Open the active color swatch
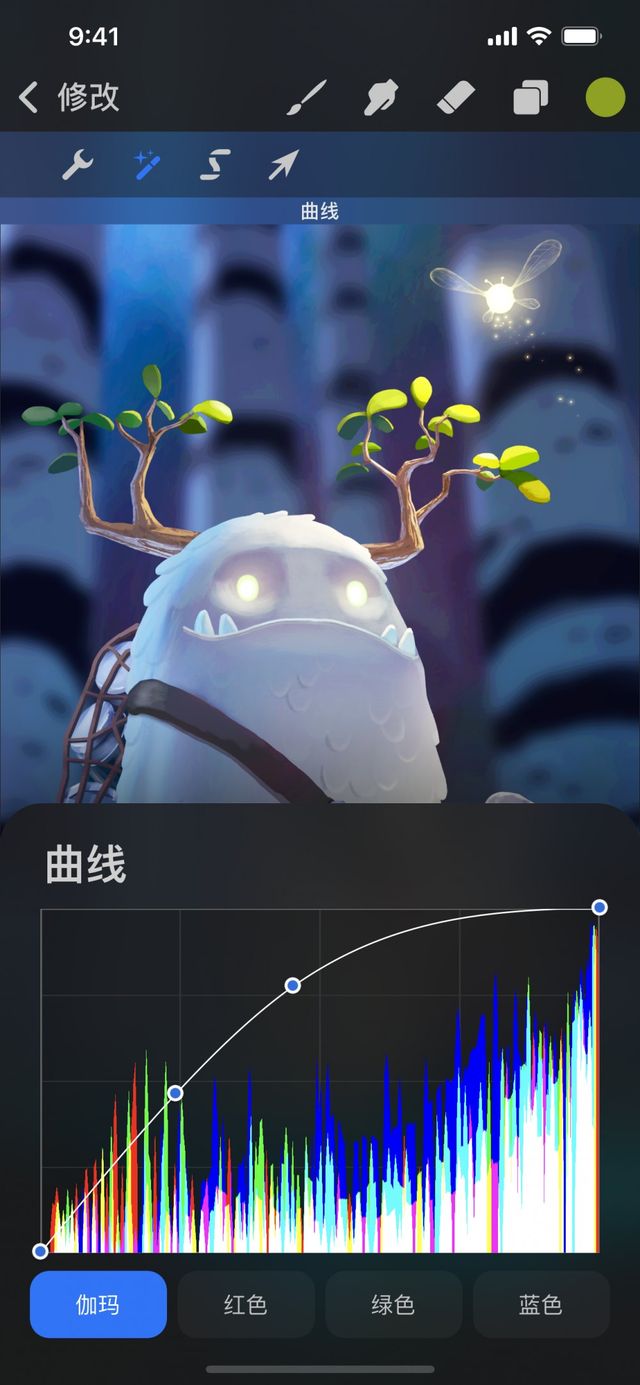This screenshot has width=640, height=1385. pyautogui.click(x=605, y=98)
